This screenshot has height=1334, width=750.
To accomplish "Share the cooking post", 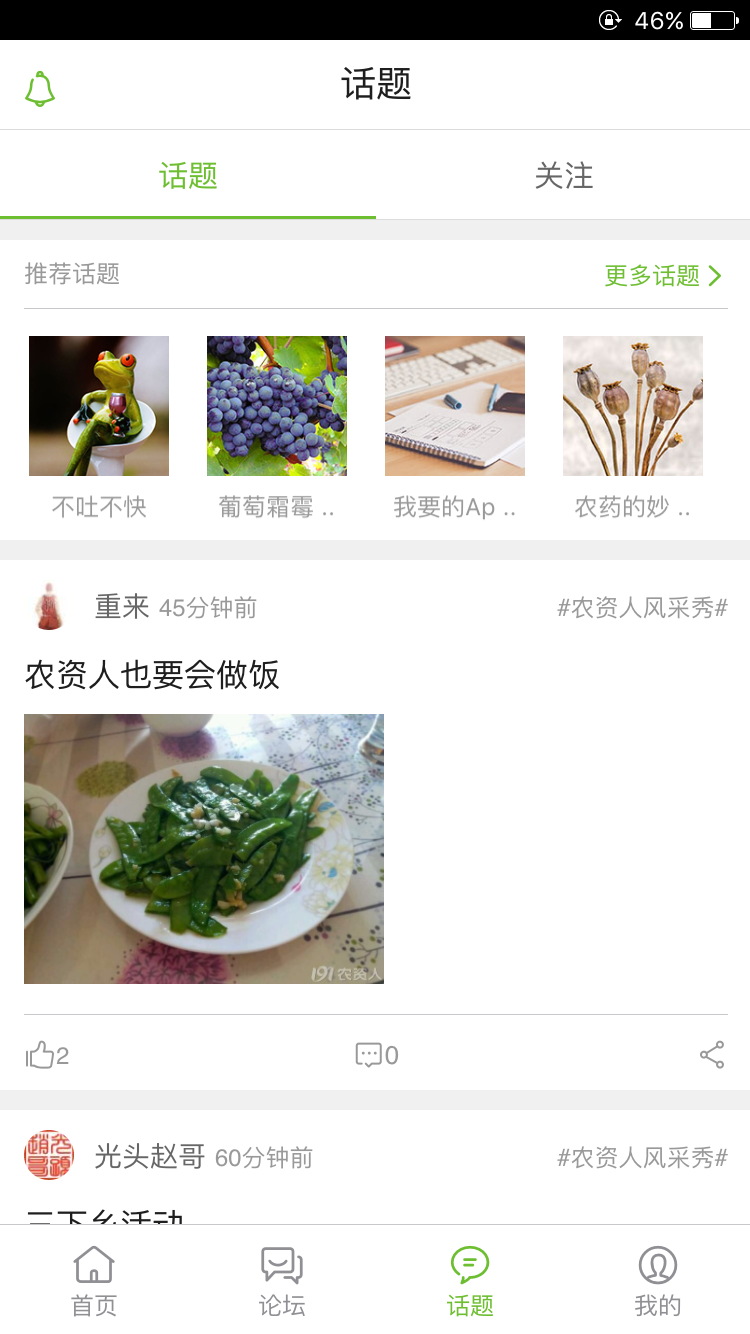I will (711, 1053).
